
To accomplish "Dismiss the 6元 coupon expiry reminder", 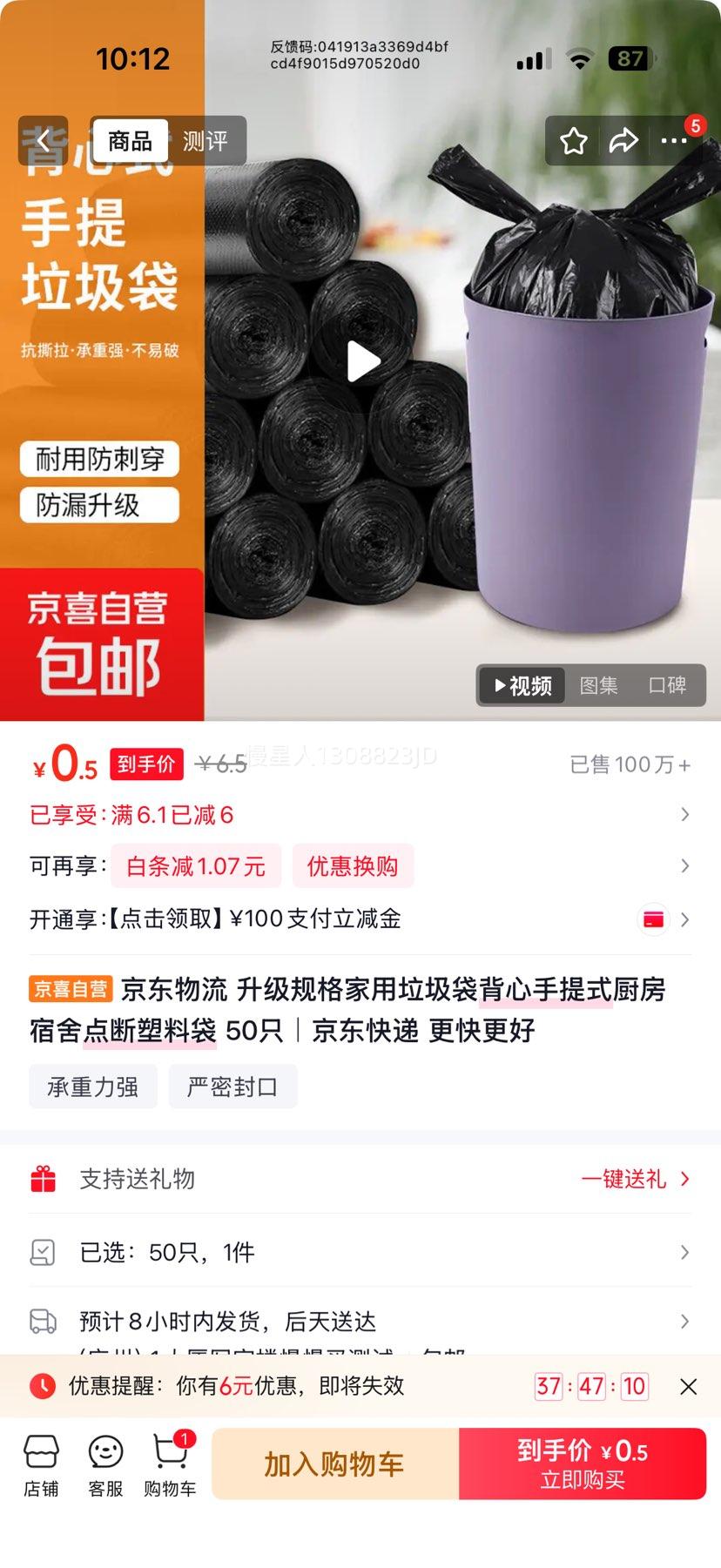I will click(x=689, y=1386).
